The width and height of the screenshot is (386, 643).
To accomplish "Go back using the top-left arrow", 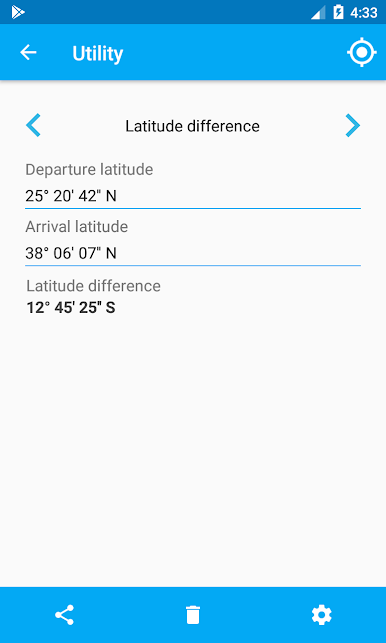I will pos(28,52).
